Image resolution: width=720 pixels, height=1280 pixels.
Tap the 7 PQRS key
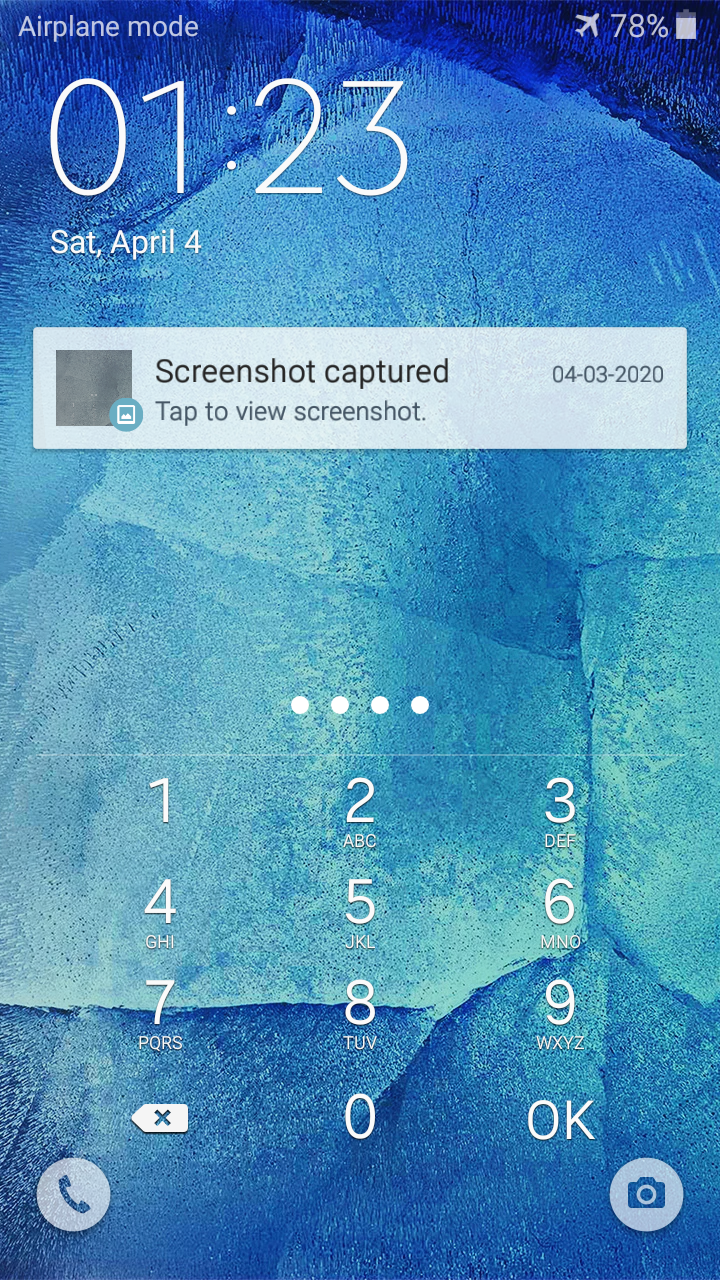coord(160,1010)
